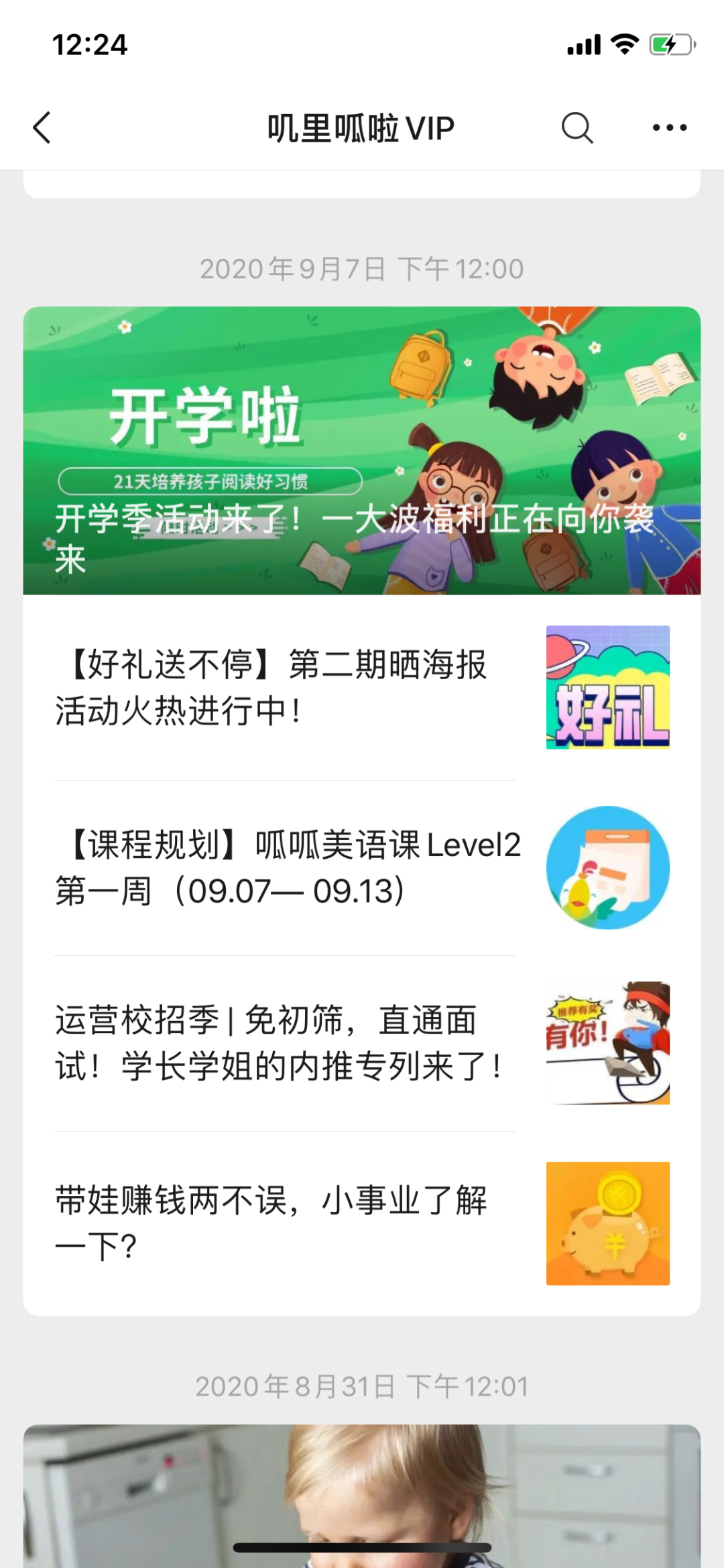Tap the cellular signal bars icon
Image resolution: width=724 pixels, height=1568 pixels.
point(585,44)
